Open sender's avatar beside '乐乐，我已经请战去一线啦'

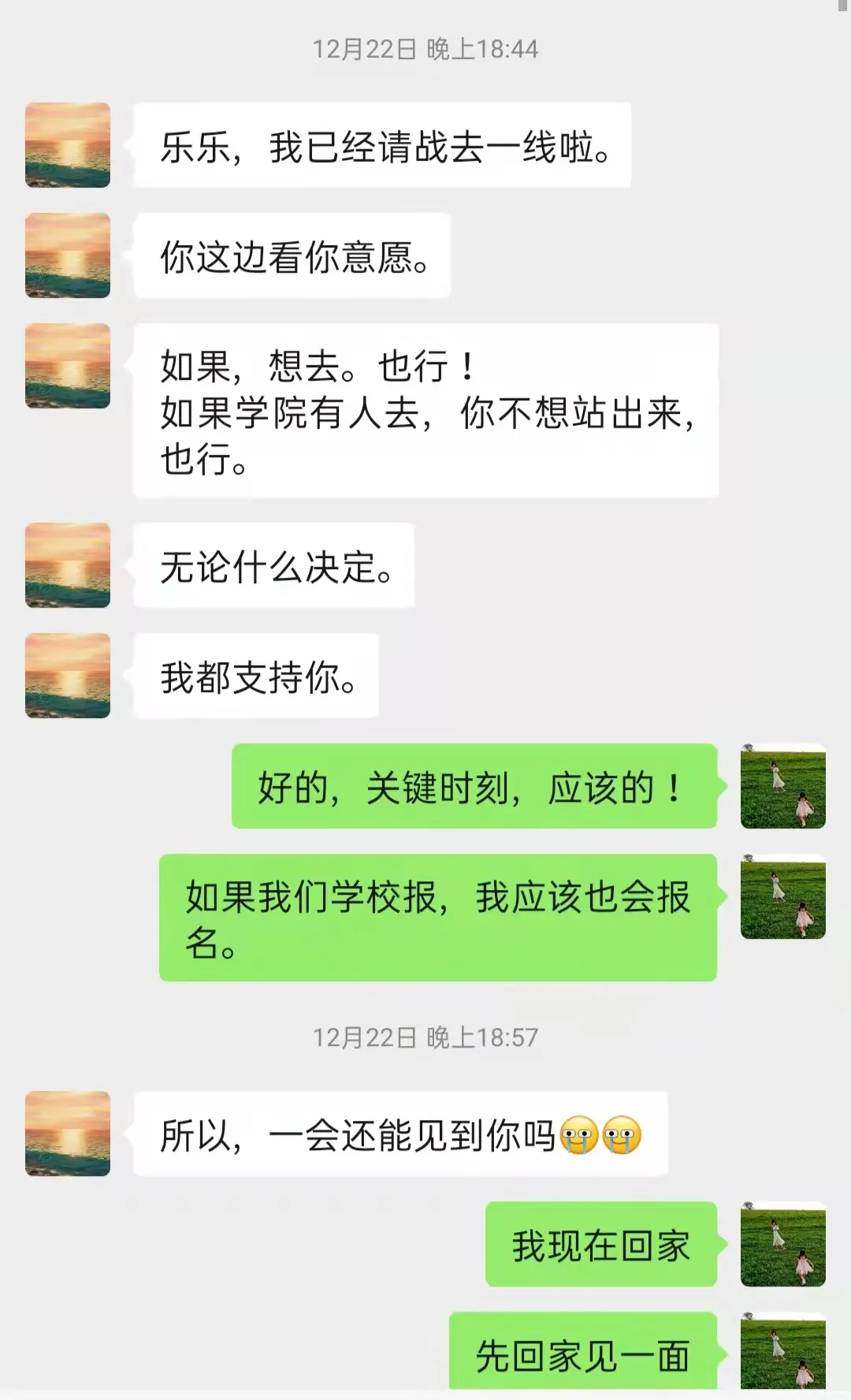click(68, 145)
